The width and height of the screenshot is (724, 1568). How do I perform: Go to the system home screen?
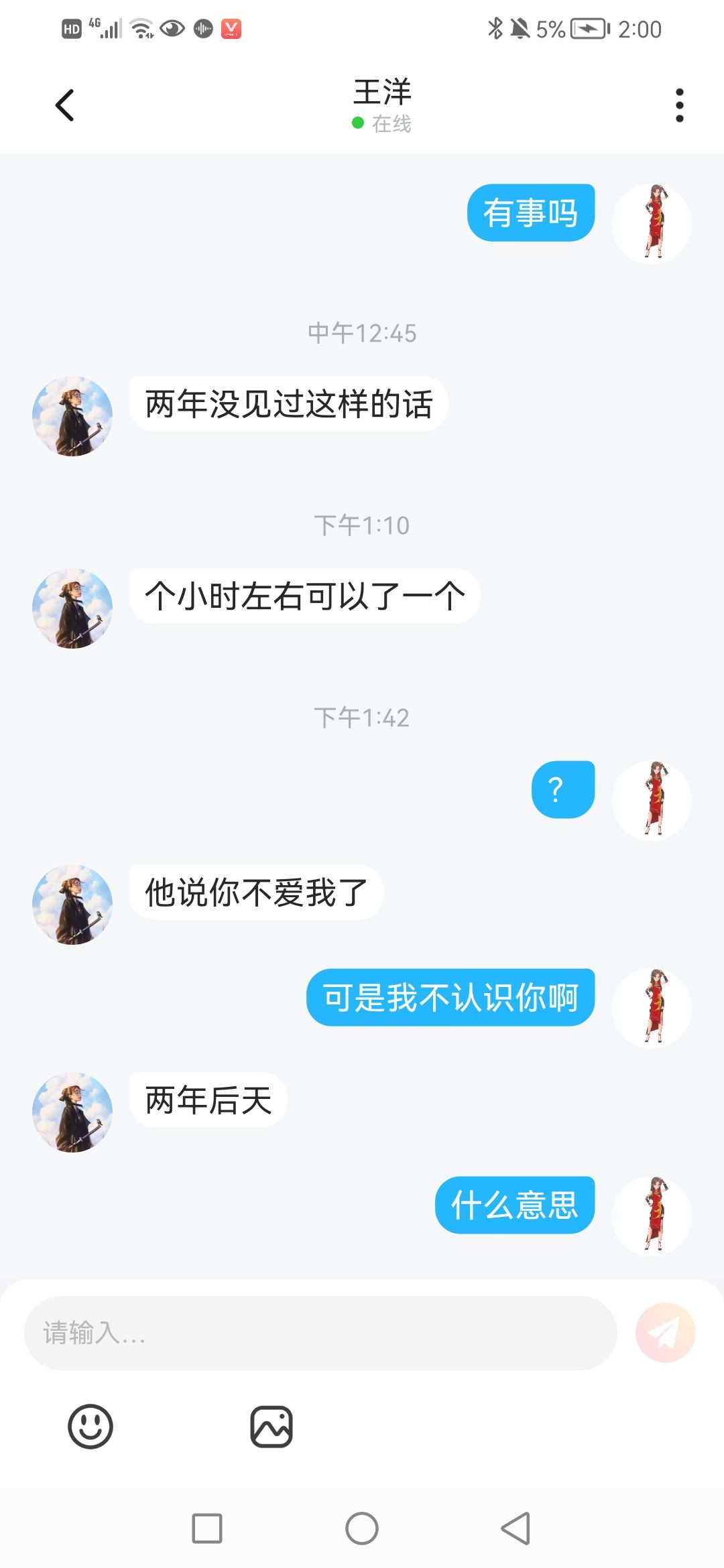[362, 1528]
